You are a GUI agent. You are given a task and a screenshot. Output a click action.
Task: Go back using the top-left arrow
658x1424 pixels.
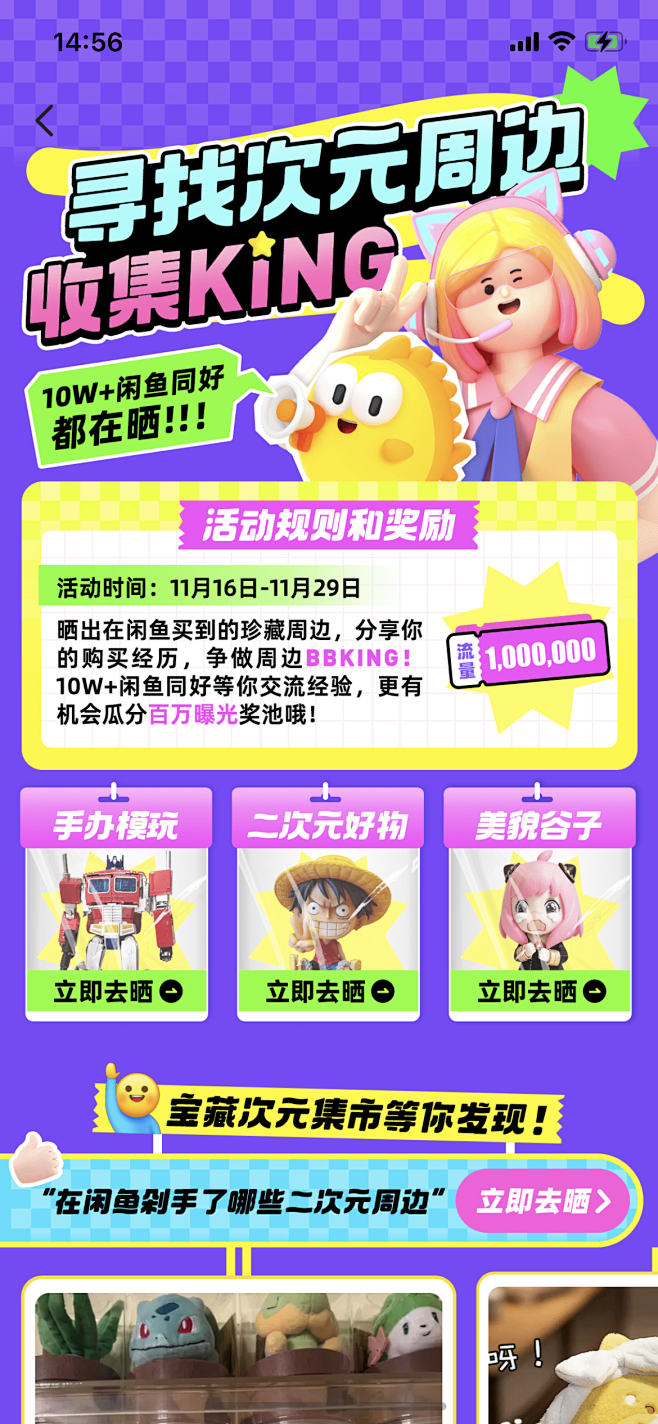(45, 121)
